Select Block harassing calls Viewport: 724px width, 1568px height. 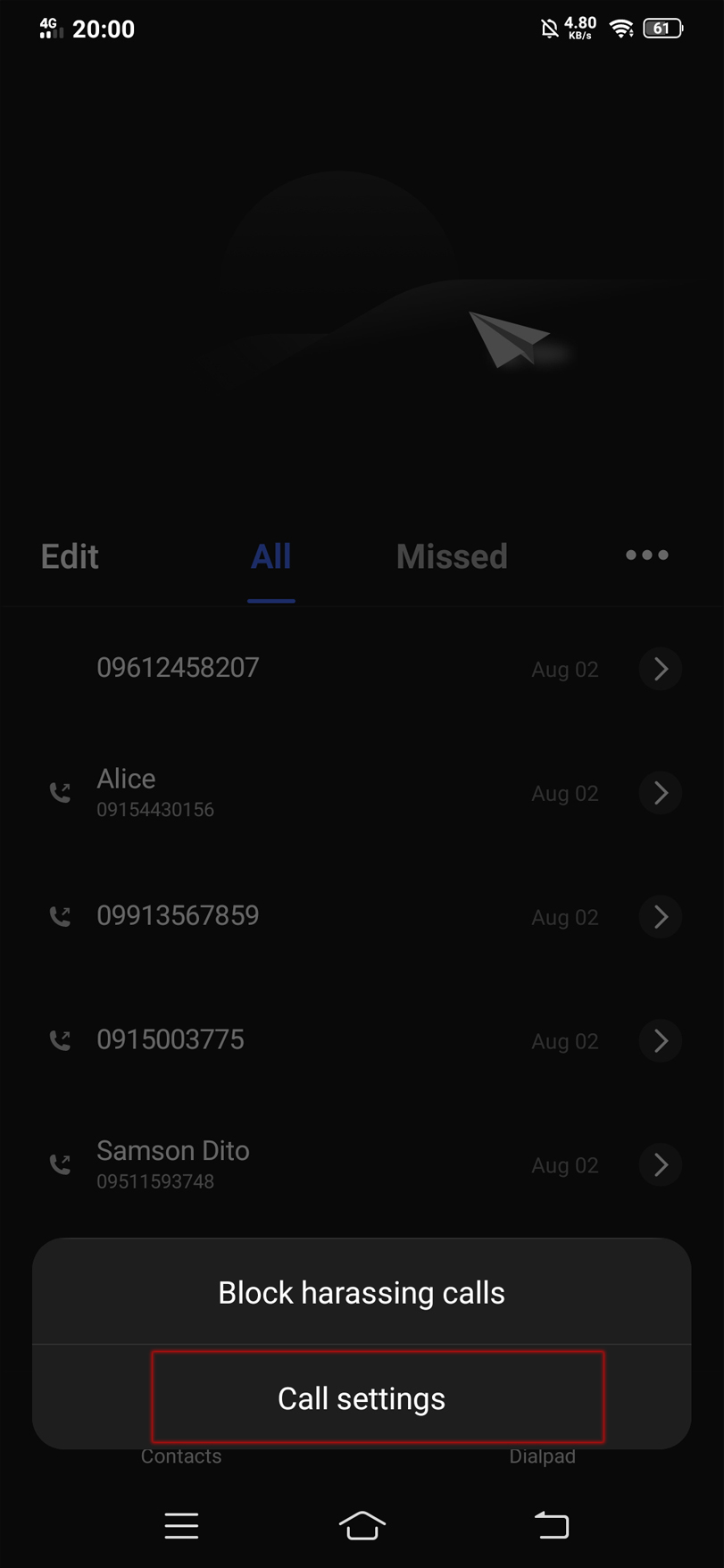(x=362, y=1292)
